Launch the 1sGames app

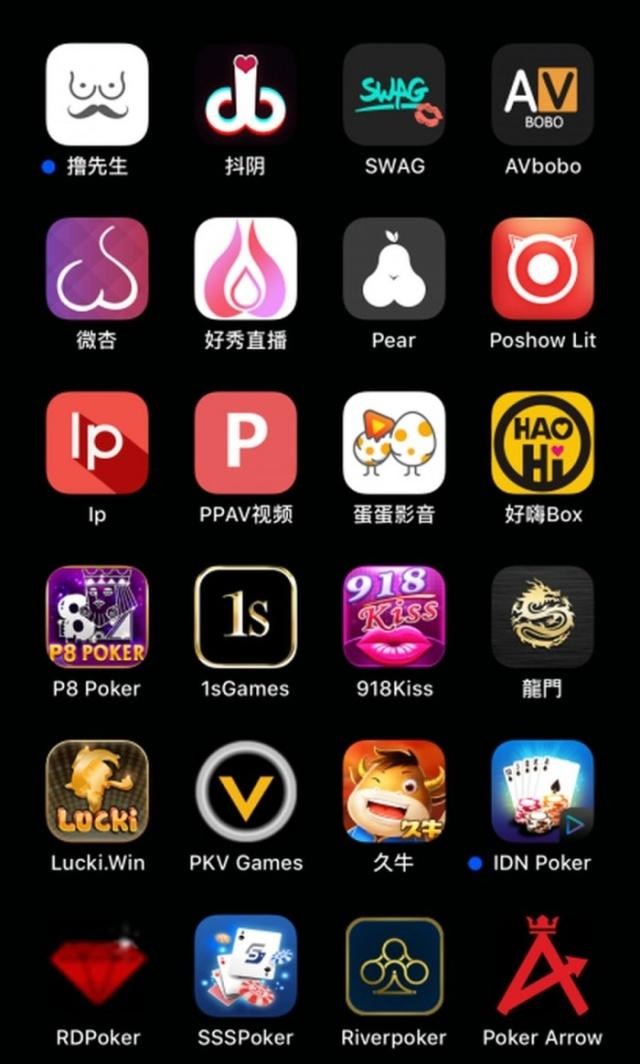click(246, 617)
